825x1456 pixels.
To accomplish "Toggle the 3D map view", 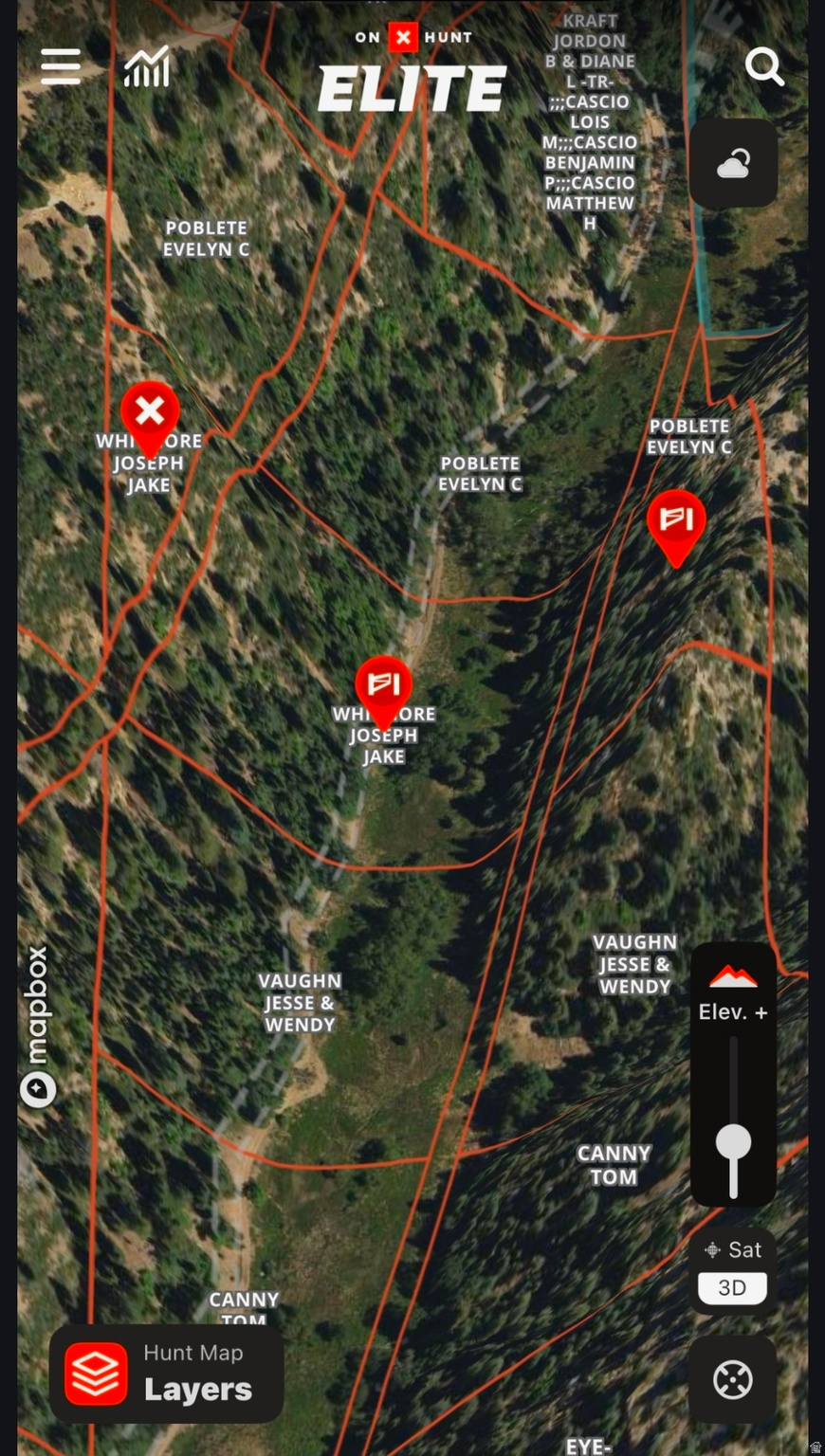I will [x=732, y=1287].
